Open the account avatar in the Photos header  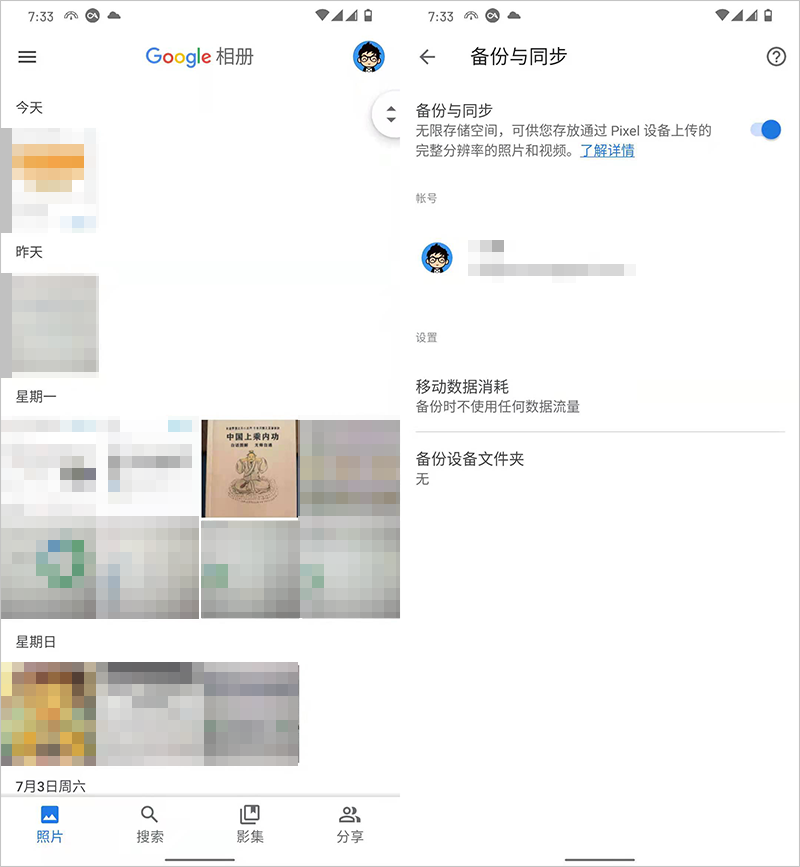coord(369,57)
